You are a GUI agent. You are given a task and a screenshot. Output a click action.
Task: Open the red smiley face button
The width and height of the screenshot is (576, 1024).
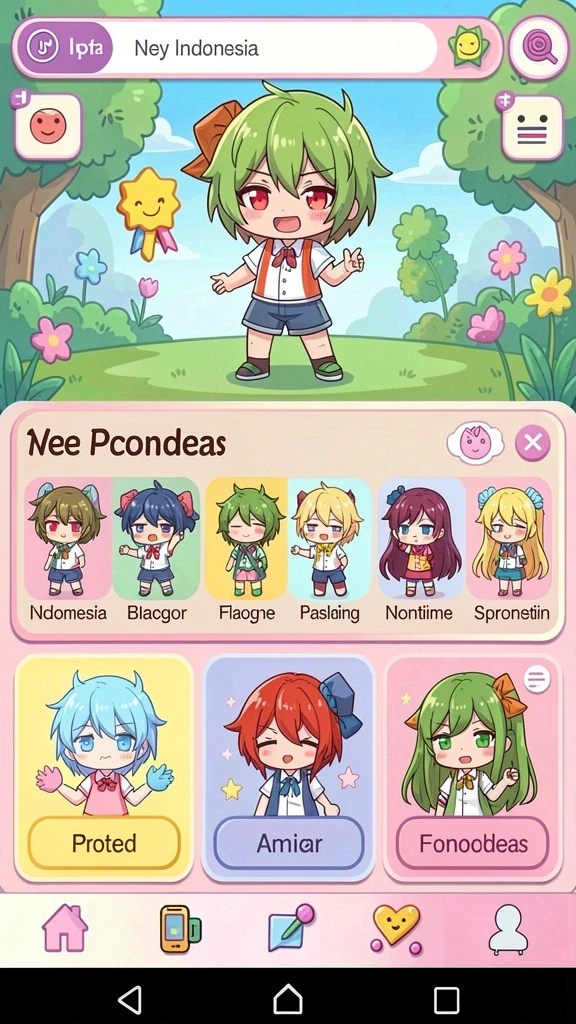tap(48, 126)
